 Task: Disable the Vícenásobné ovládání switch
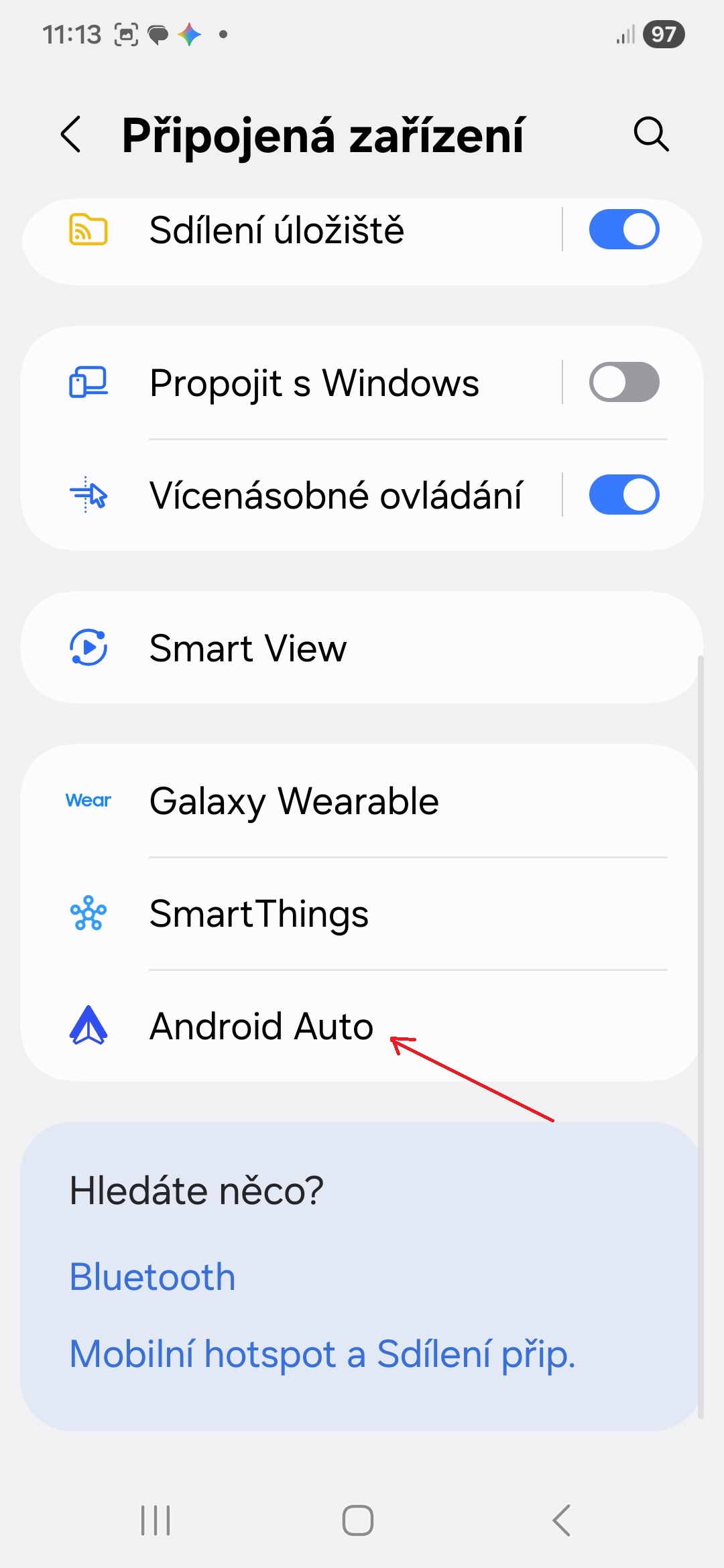point(623,495)
